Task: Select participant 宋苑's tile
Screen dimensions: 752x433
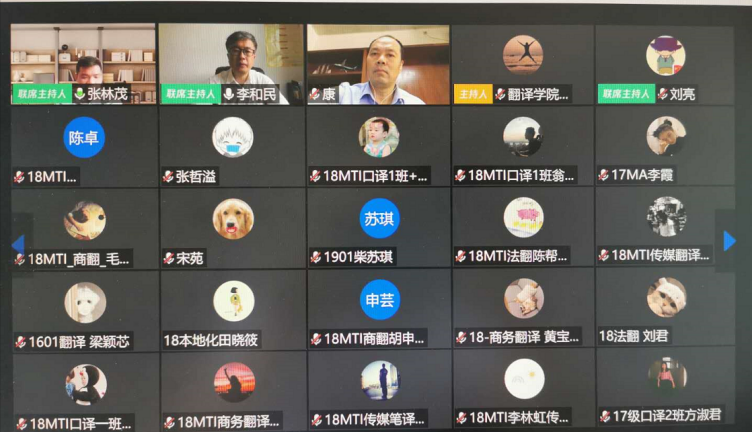Action: [232, 227]
